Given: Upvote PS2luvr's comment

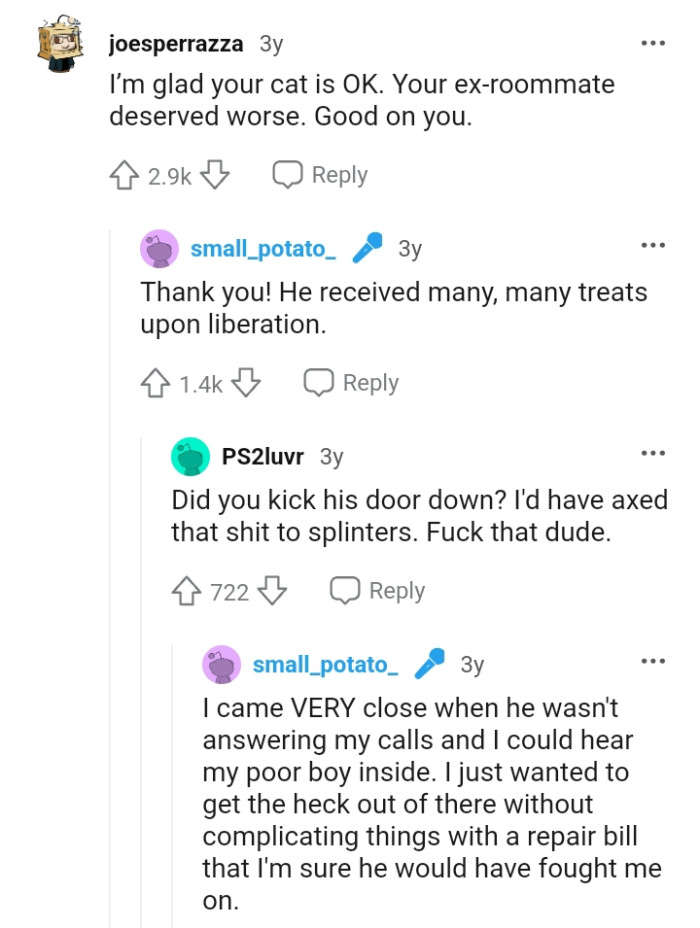Looking at the screenshot, I should coord(188,591).
